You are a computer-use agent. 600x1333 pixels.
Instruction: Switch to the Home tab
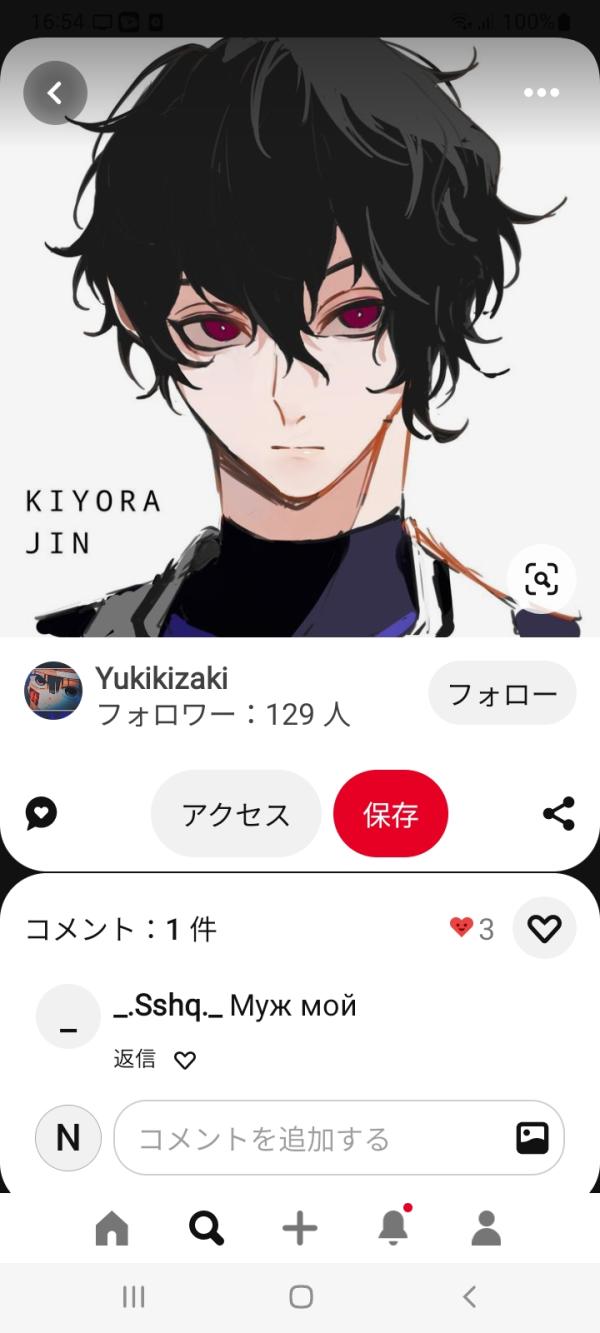point(112,1228)
